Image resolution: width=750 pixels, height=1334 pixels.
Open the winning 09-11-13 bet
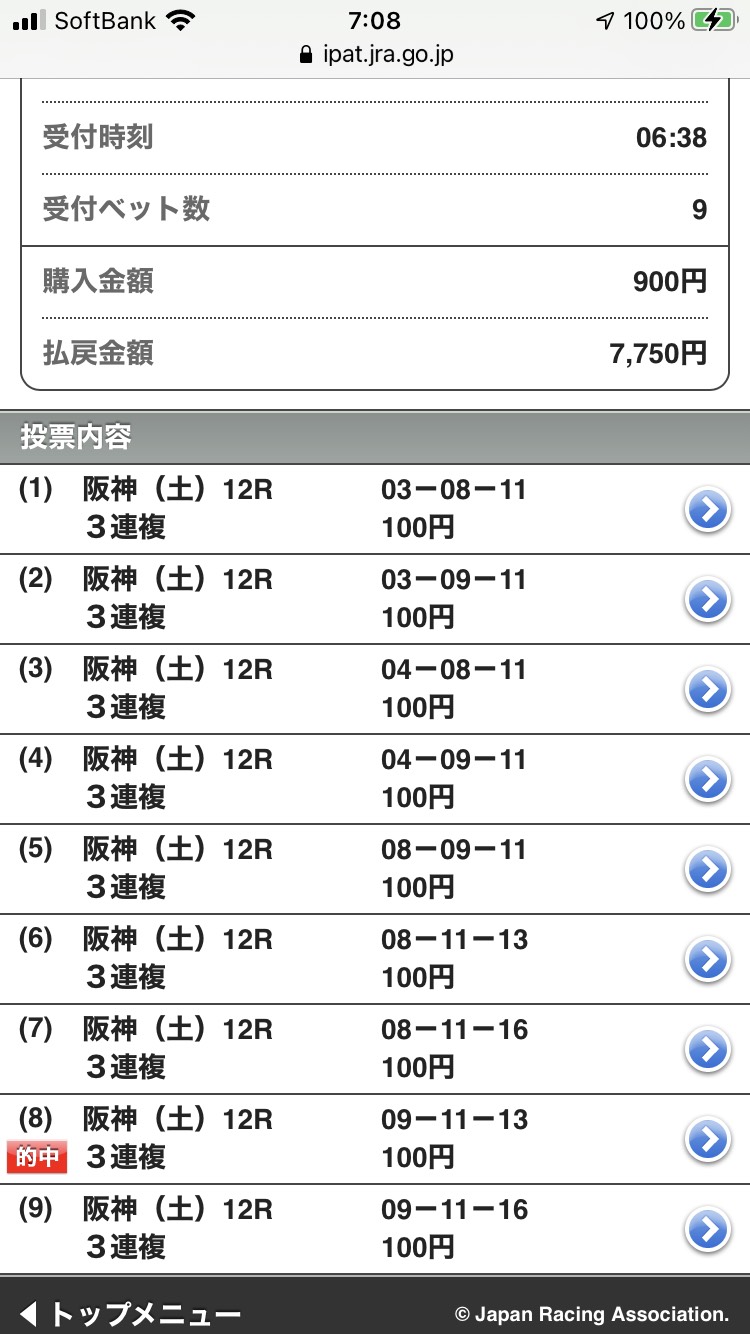(x=708, y=1140)
